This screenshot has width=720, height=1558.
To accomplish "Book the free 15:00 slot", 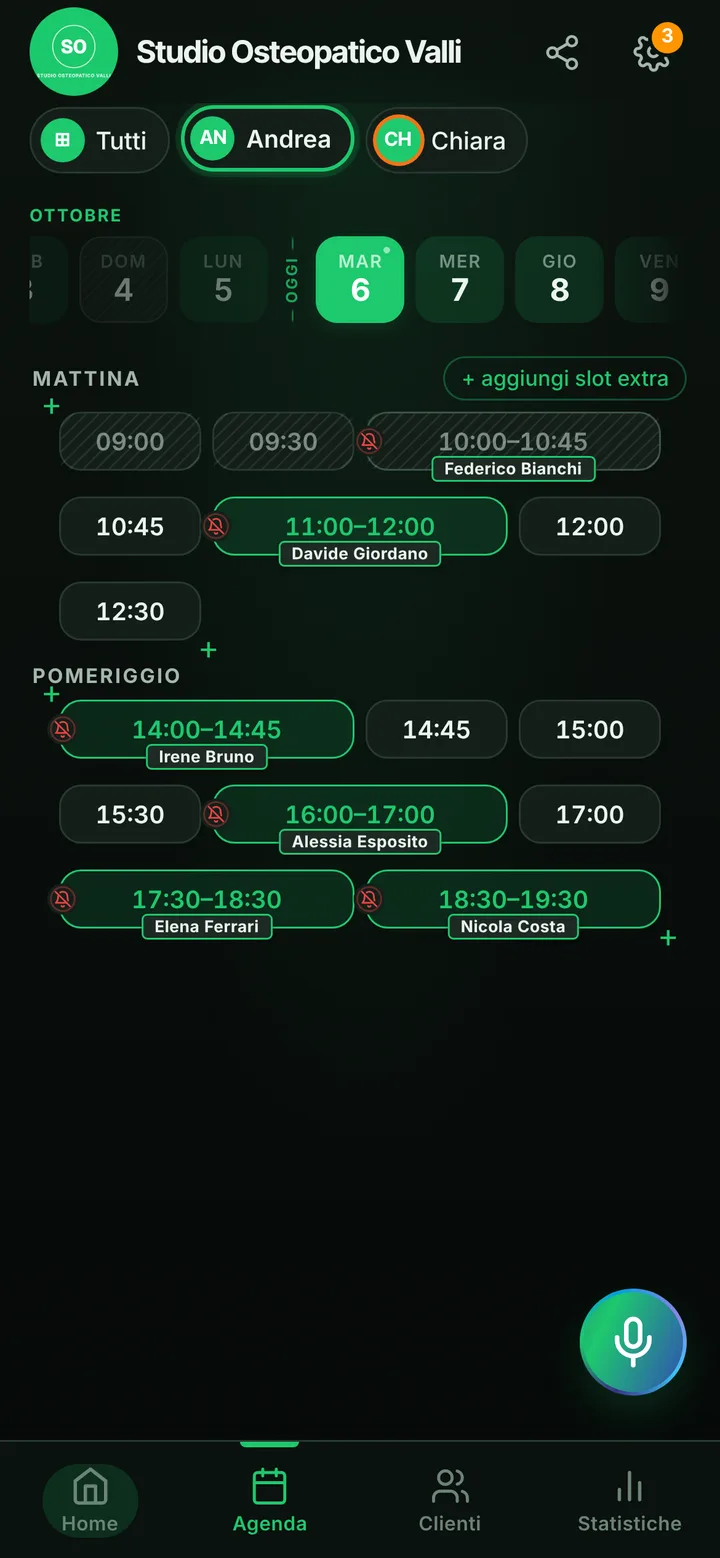I will click(590, 729).
